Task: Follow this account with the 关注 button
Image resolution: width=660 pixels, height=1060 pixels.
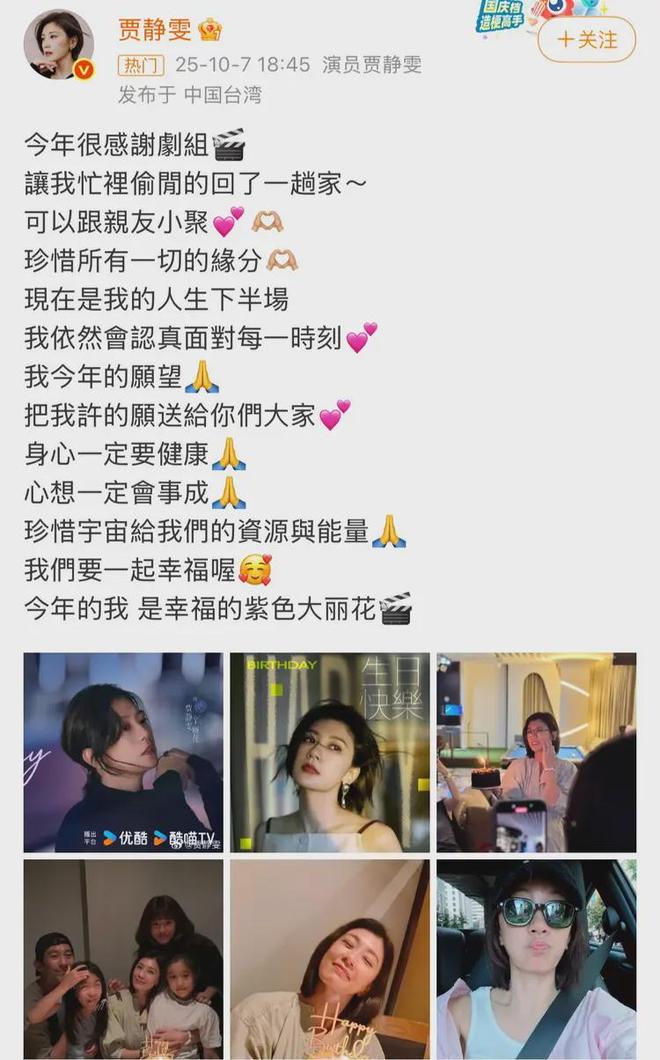Action: [x=586, y=40]
